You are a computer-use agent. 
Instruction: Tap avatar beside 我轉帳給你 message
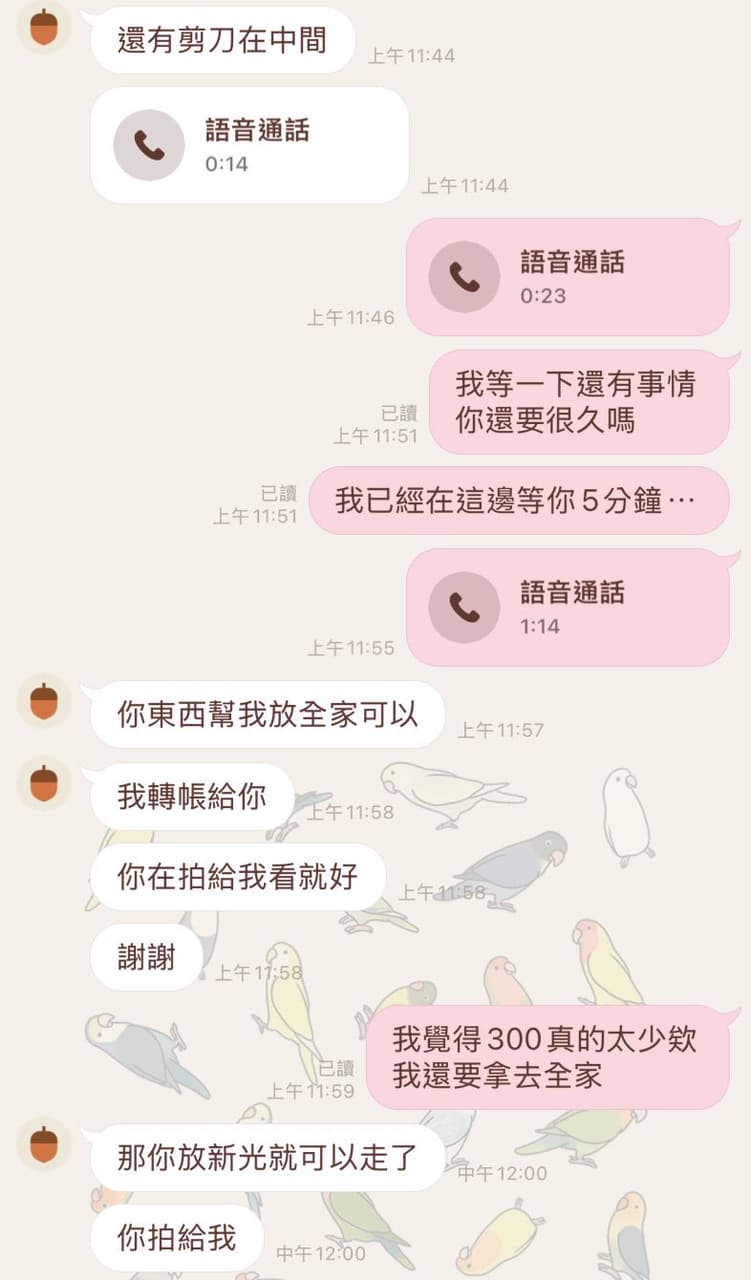click(x=44, y=783)
